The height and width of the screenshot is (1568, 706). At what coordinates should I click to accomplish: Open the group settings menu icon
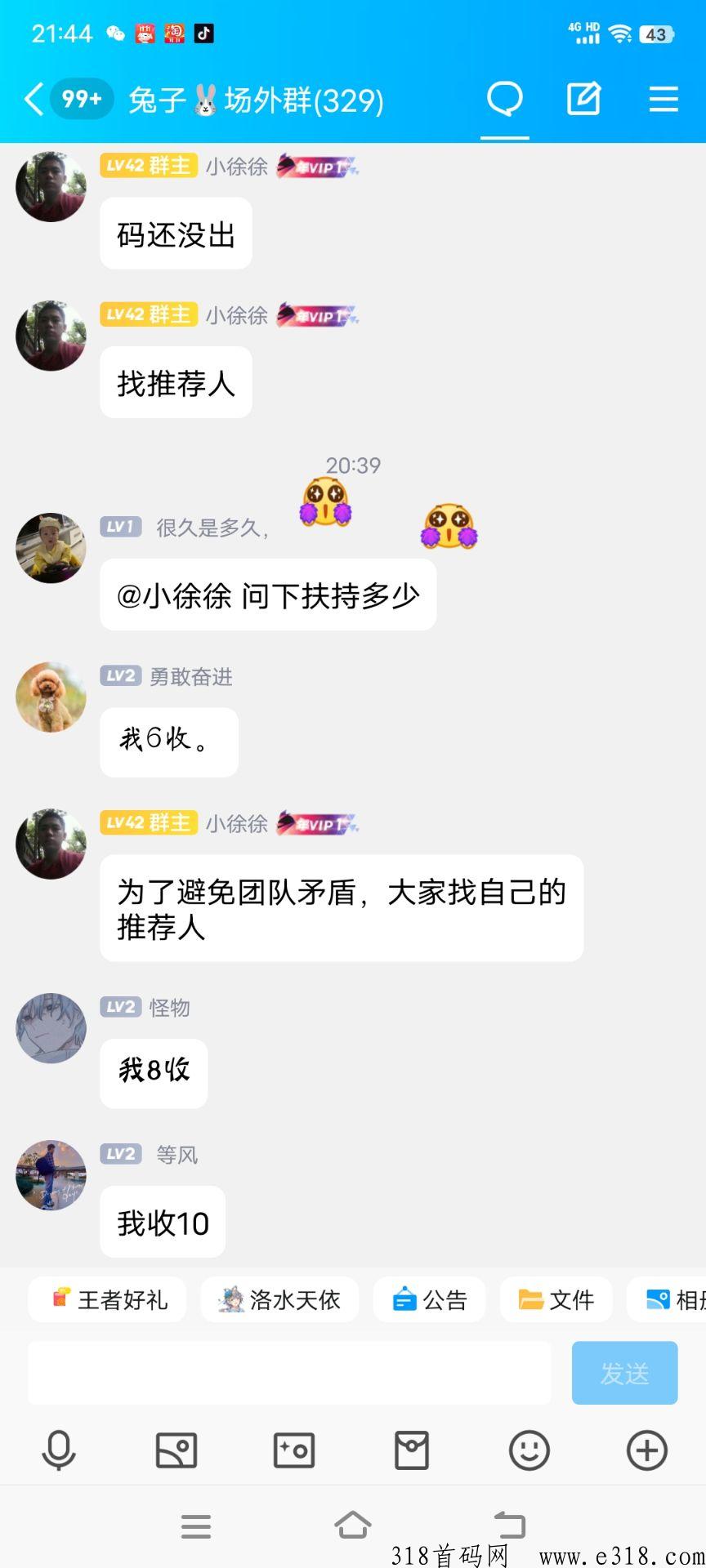pos(664,100)
